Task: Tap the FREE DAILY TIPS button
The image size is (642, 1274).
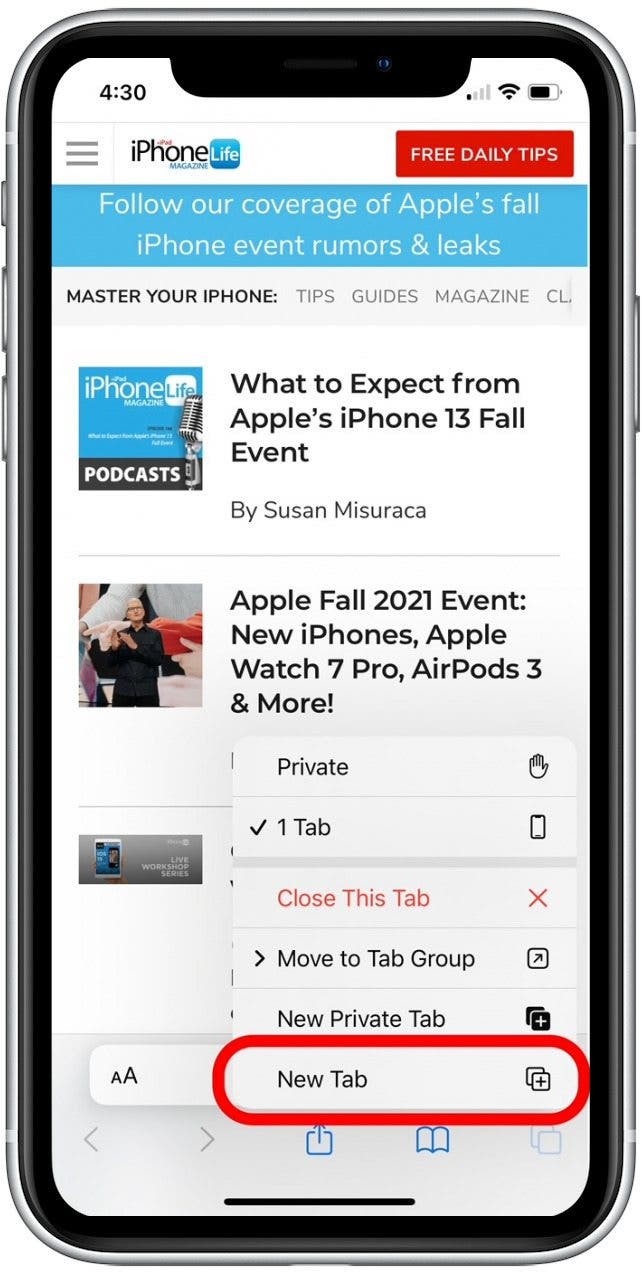Action: click(484, 154)
